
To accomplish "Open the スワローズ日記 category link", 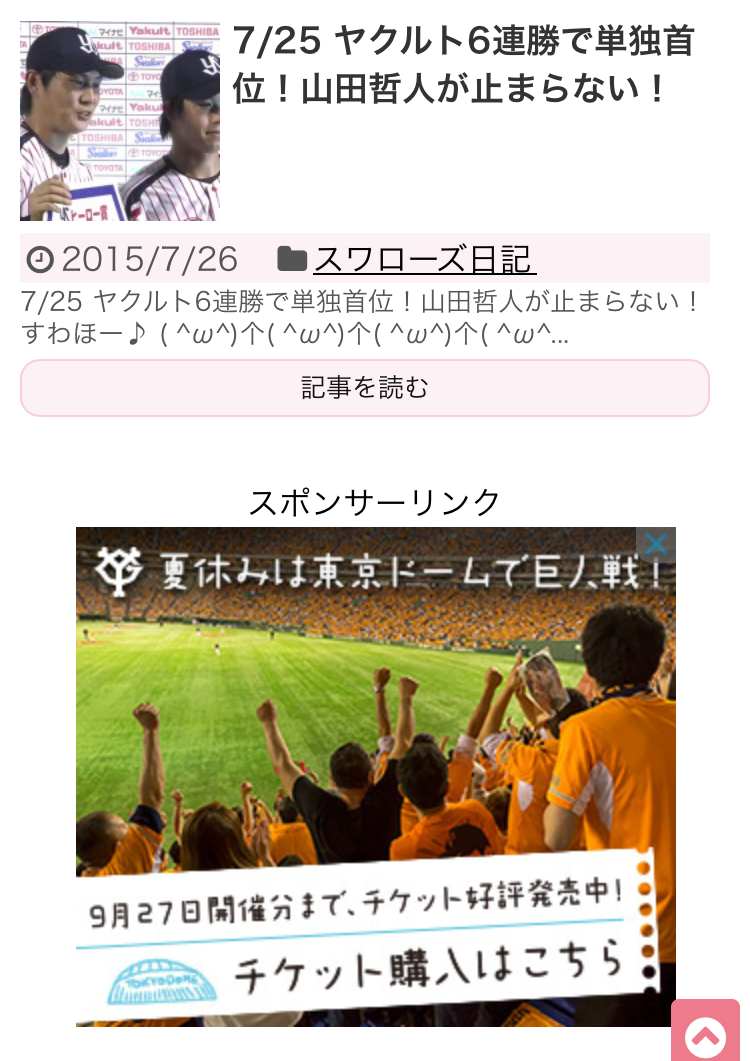I will click(x=424, y=260).
